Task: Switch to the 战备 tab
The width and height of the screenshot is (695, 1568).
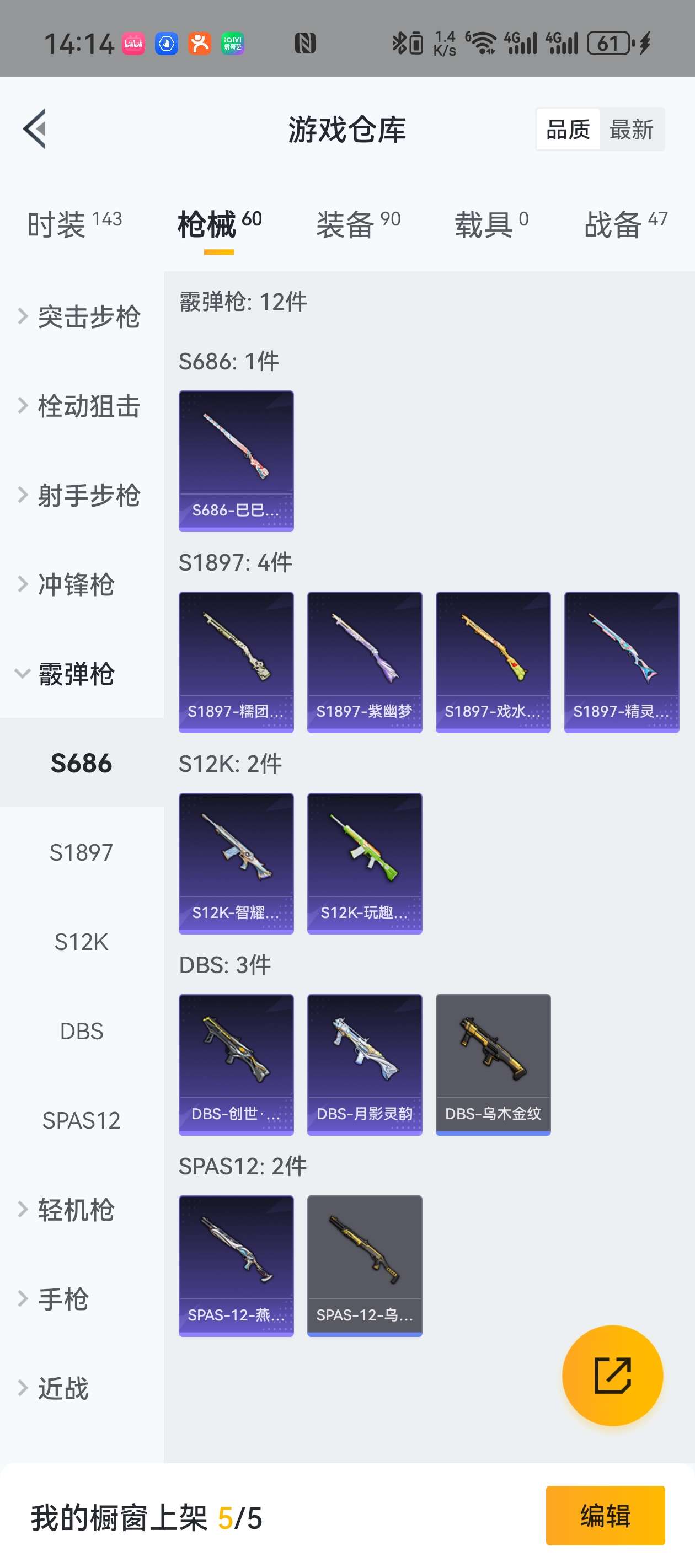Action: 625,224
